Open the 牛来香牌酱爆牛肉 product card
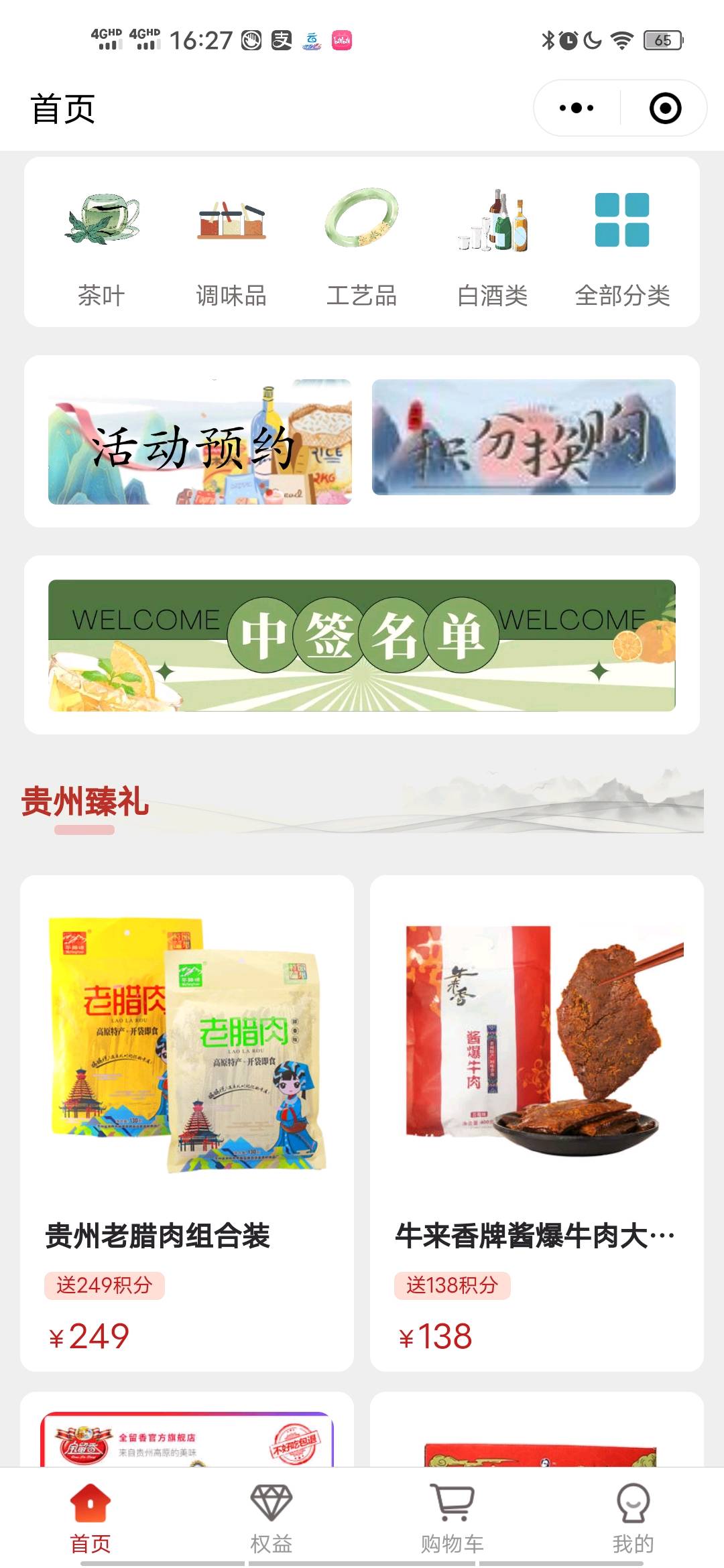This screenshot has height=1568, width=724. (537, 1123)
